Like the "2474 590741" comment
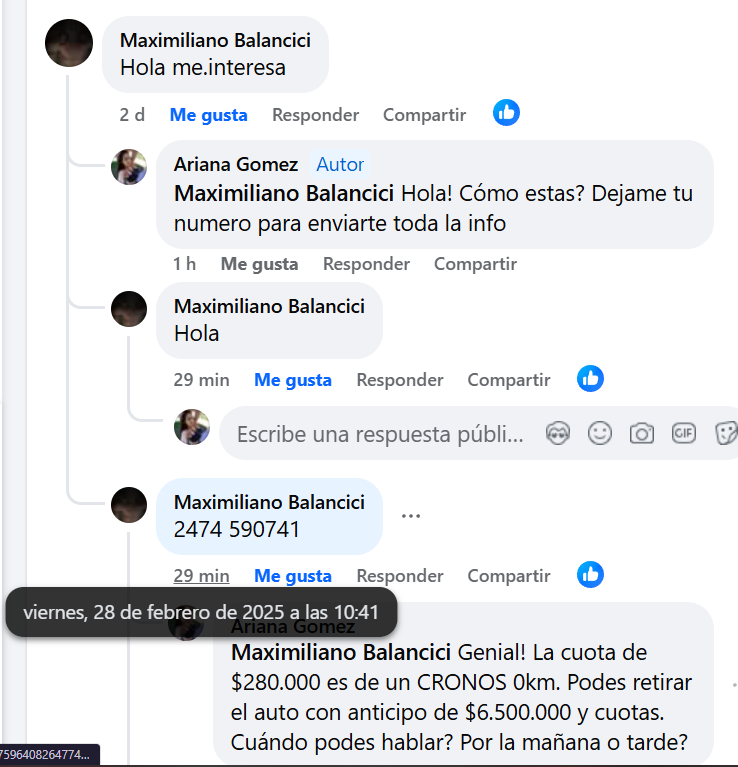 [x=292, y=576]
